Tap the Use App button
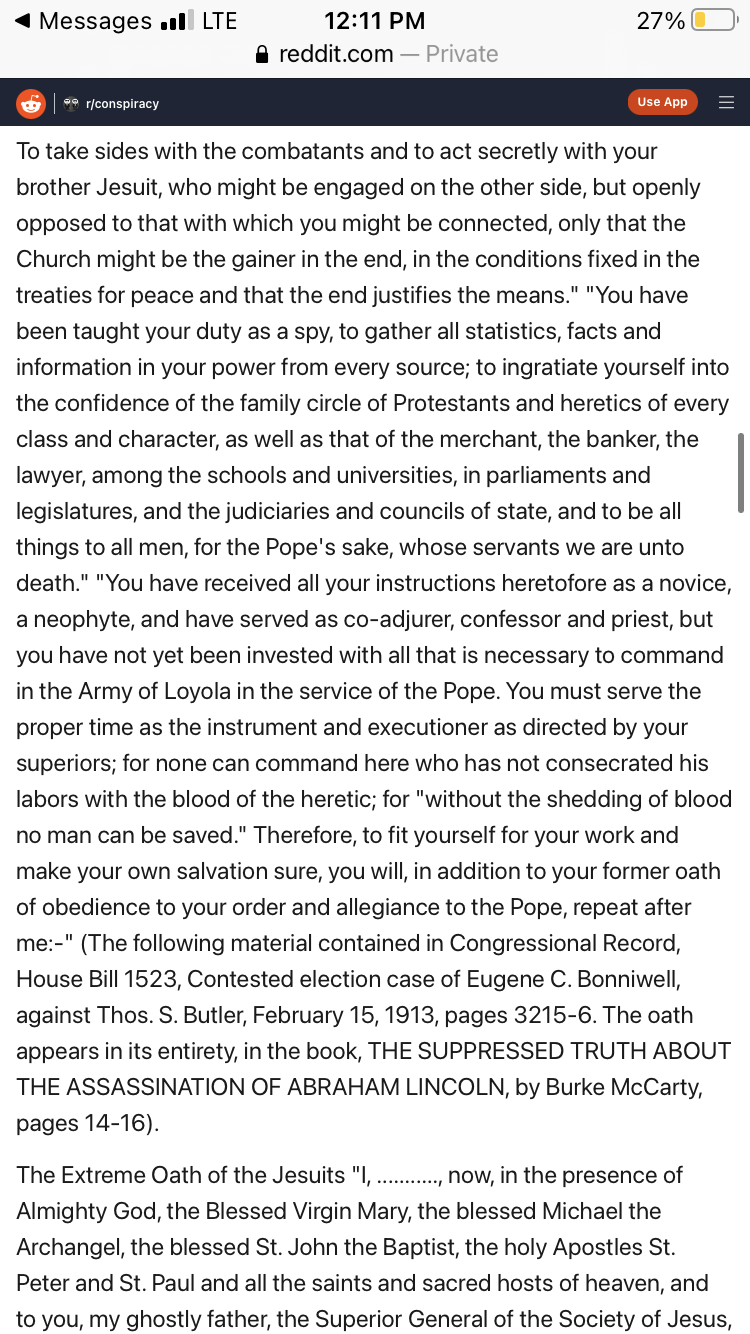 coord(662,102)
